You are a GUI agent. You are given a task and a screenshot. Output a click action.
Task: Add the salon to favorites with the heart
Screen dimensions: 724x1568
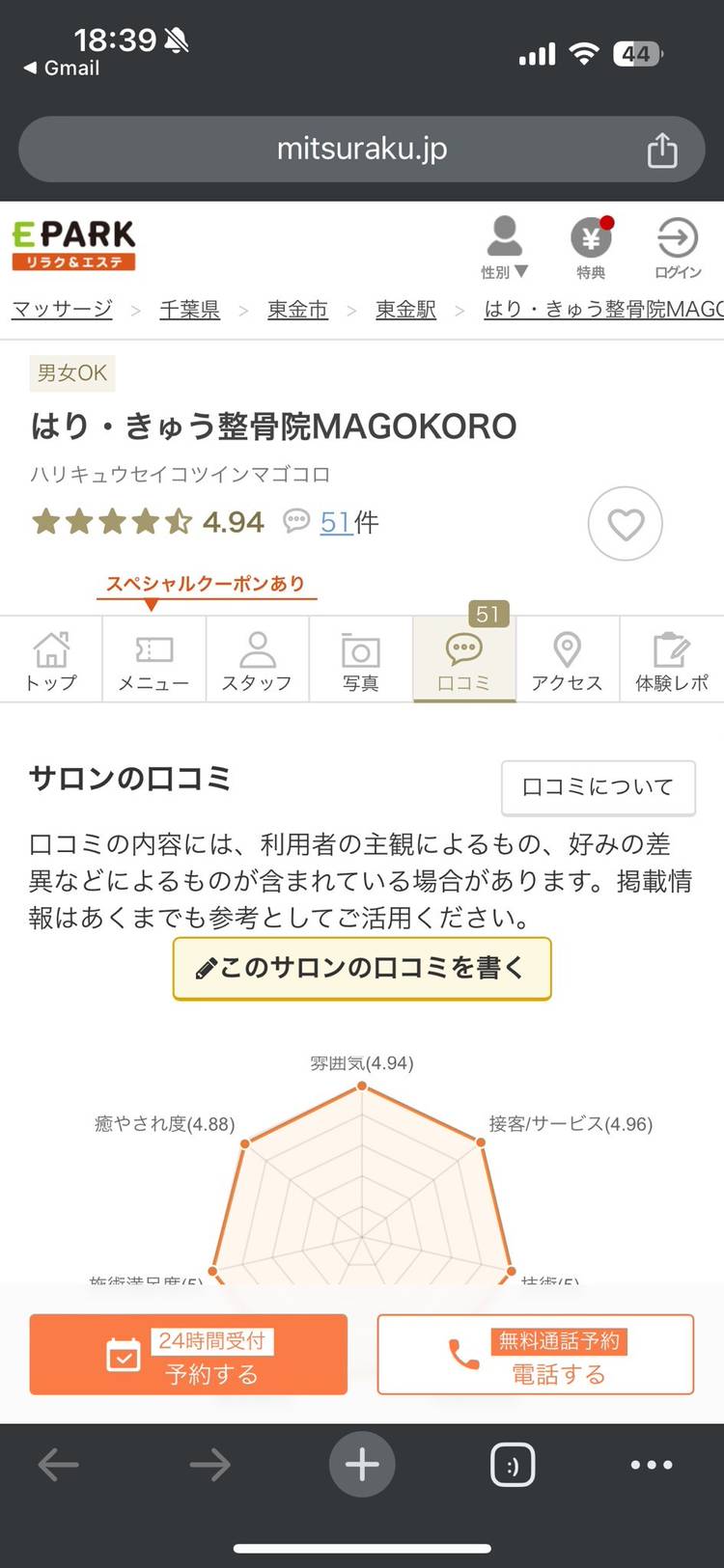625,524
